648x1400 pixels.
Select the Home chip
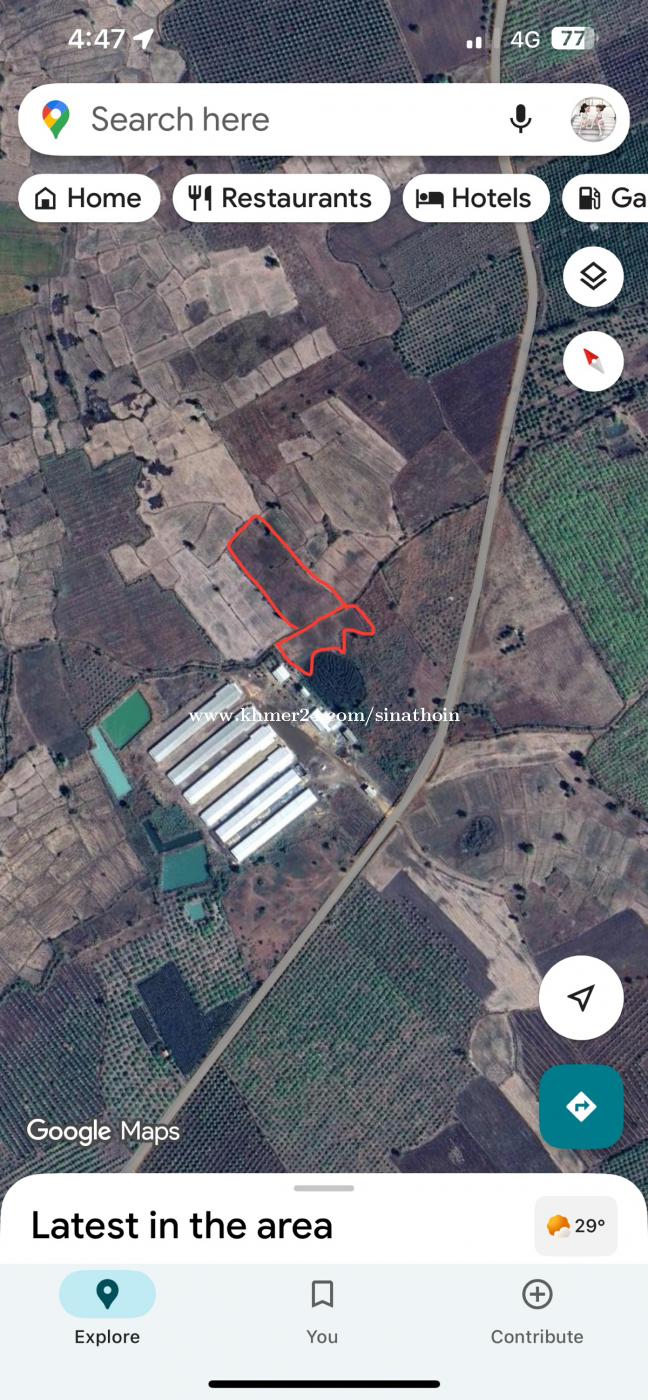pyautogui.click(x=89, y=198)
